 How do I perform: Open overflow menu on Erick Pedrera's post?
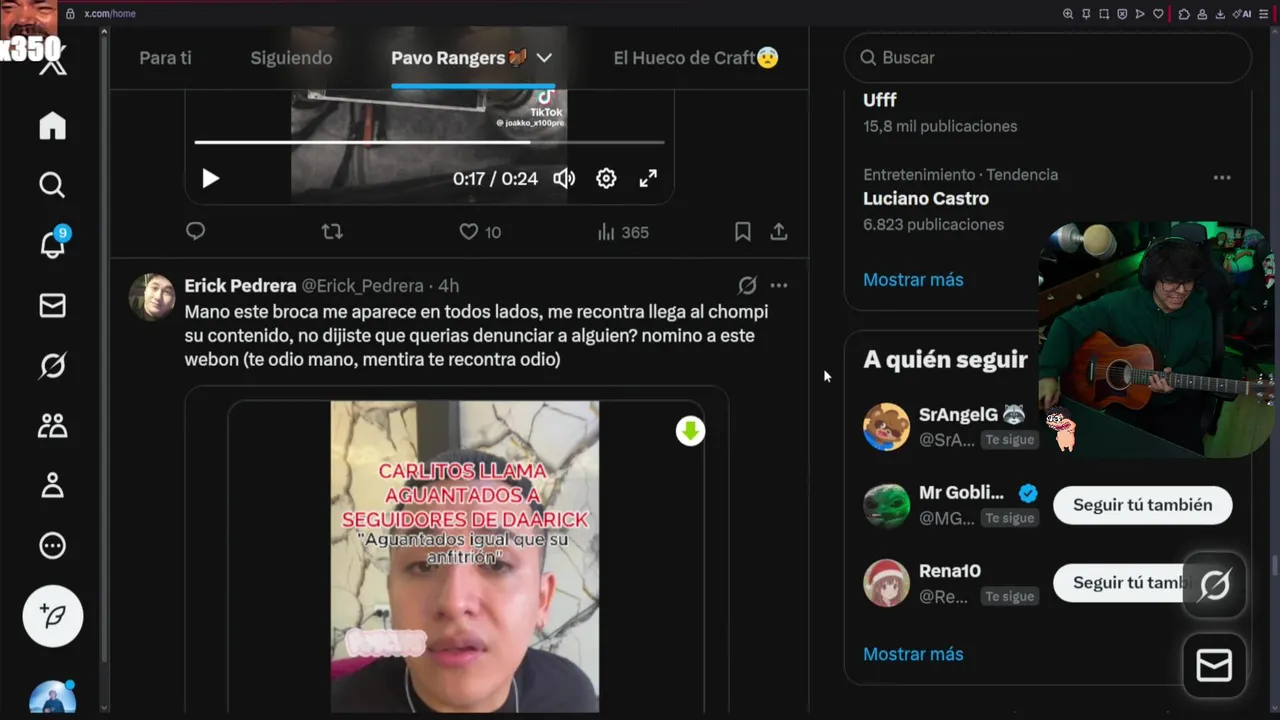[x=779, y=285]
